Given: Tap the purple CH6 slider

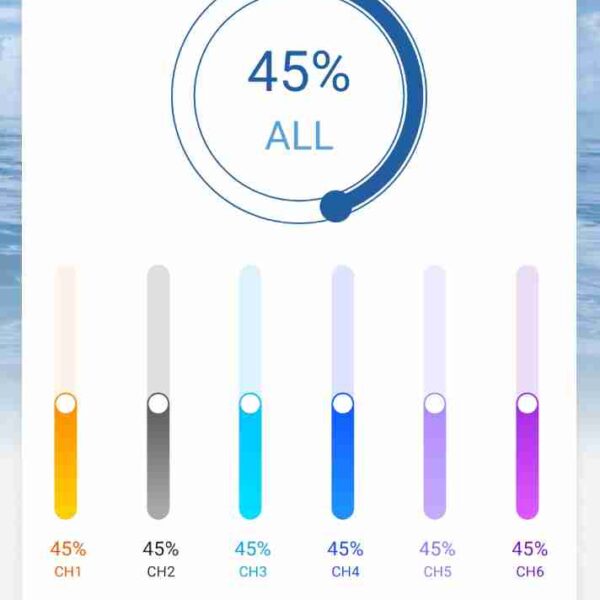Looking at the screenshot, I should point(527,404).
